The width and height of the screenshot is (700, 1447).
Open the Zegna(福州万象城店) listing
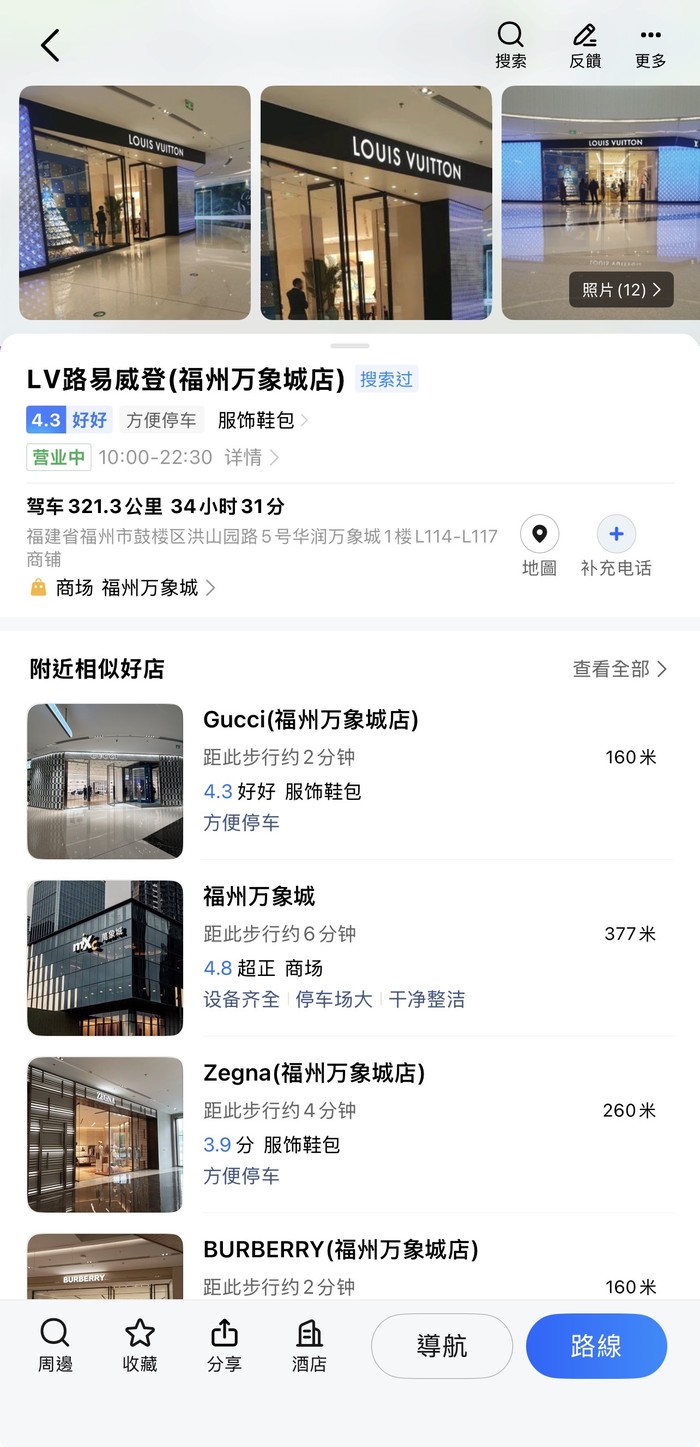click(x=314, y=1073)
